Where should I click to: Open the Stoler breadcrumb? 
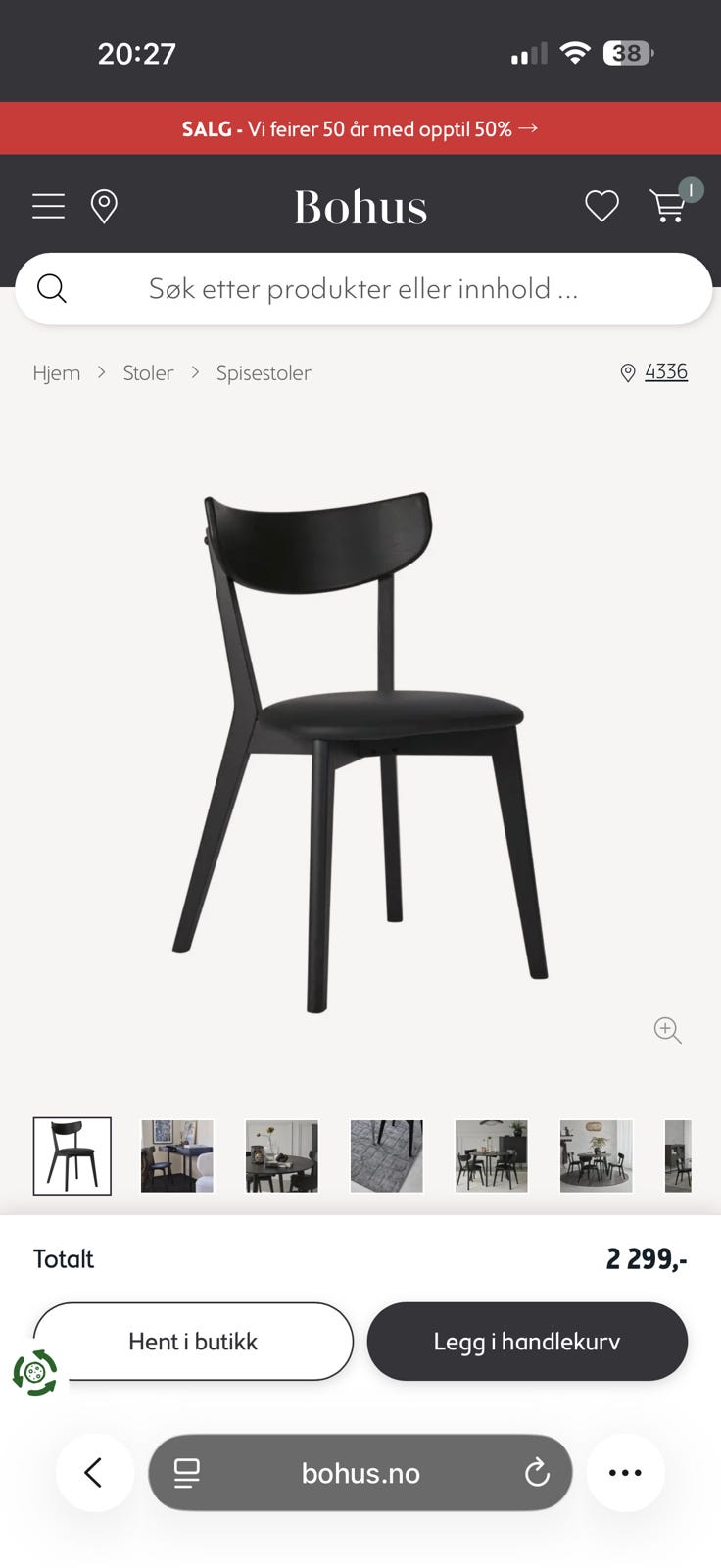tap(148, 372)
